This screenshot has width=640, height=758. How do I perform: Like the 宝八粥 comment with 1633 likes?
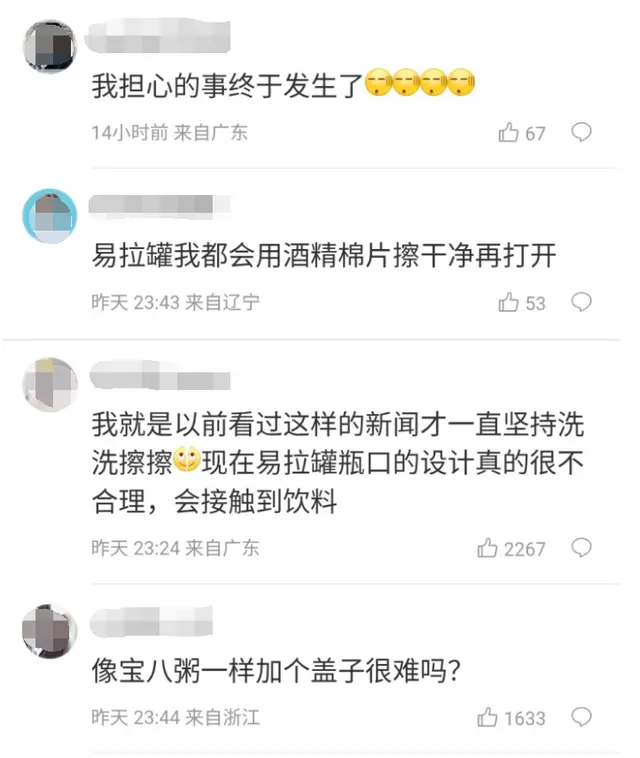pos(488,717)
